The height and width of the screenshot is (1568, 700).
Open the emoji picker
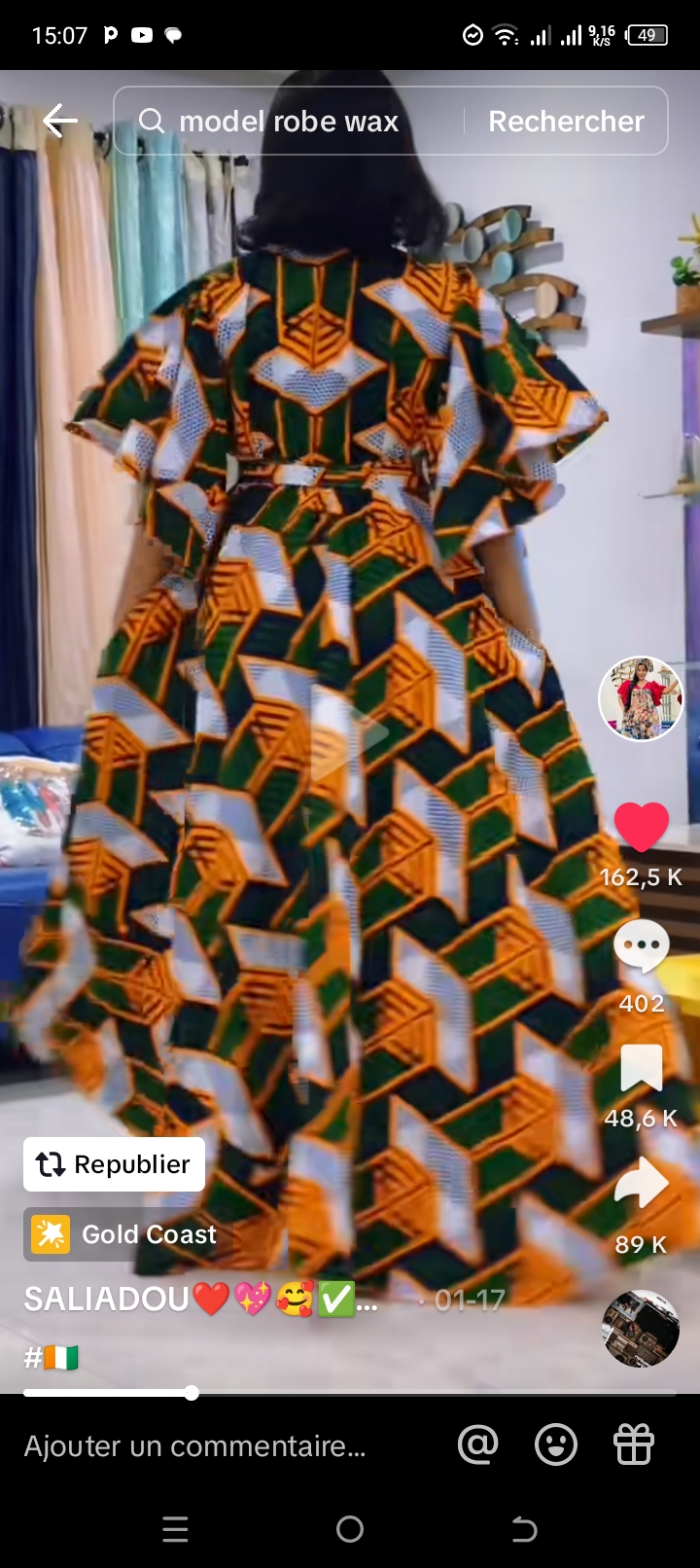click(x=556, y=1445)
